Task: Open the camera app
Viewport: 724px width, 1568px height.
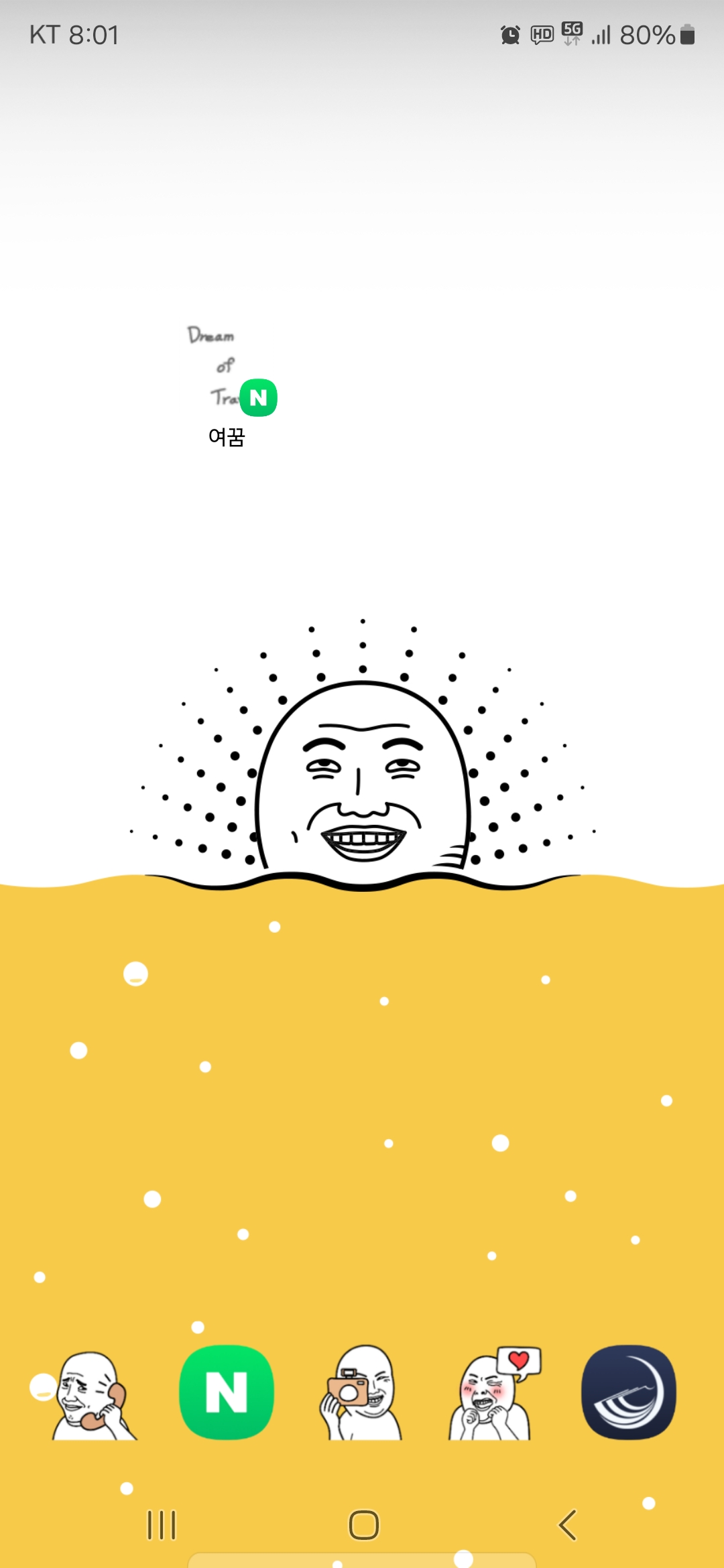Action: (362, 1394)
